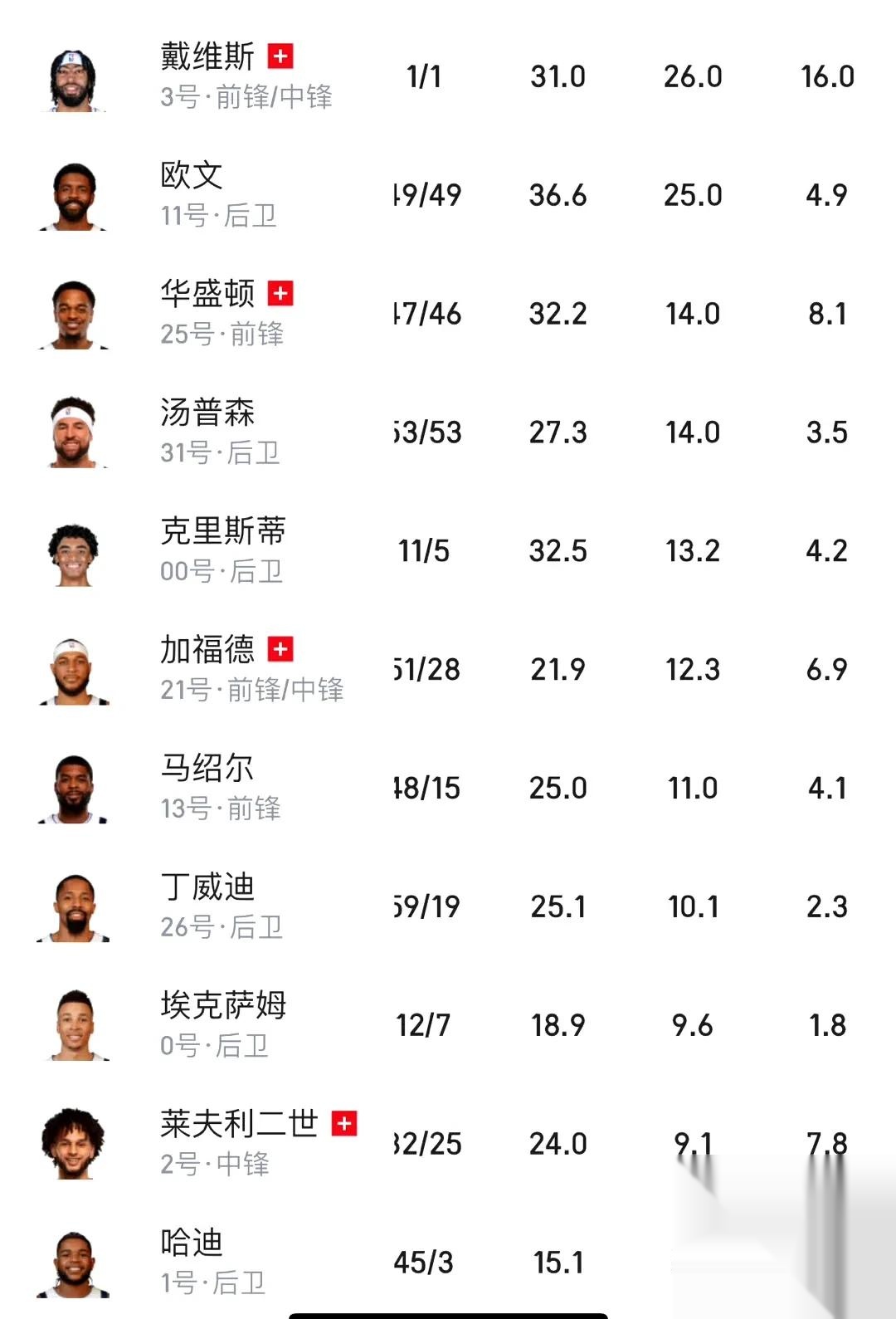Select the player name 克里斯蒂
Viewport: 896px width, 1319px height.
pos(222,532)
